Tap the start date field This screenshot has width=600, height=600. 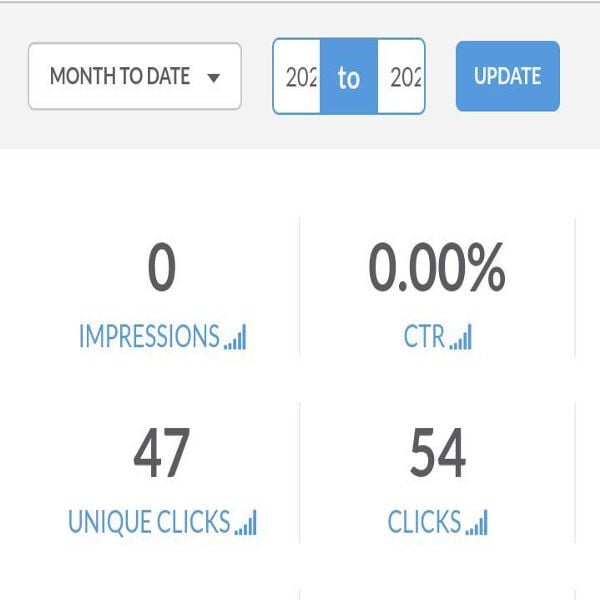[298, 77]
